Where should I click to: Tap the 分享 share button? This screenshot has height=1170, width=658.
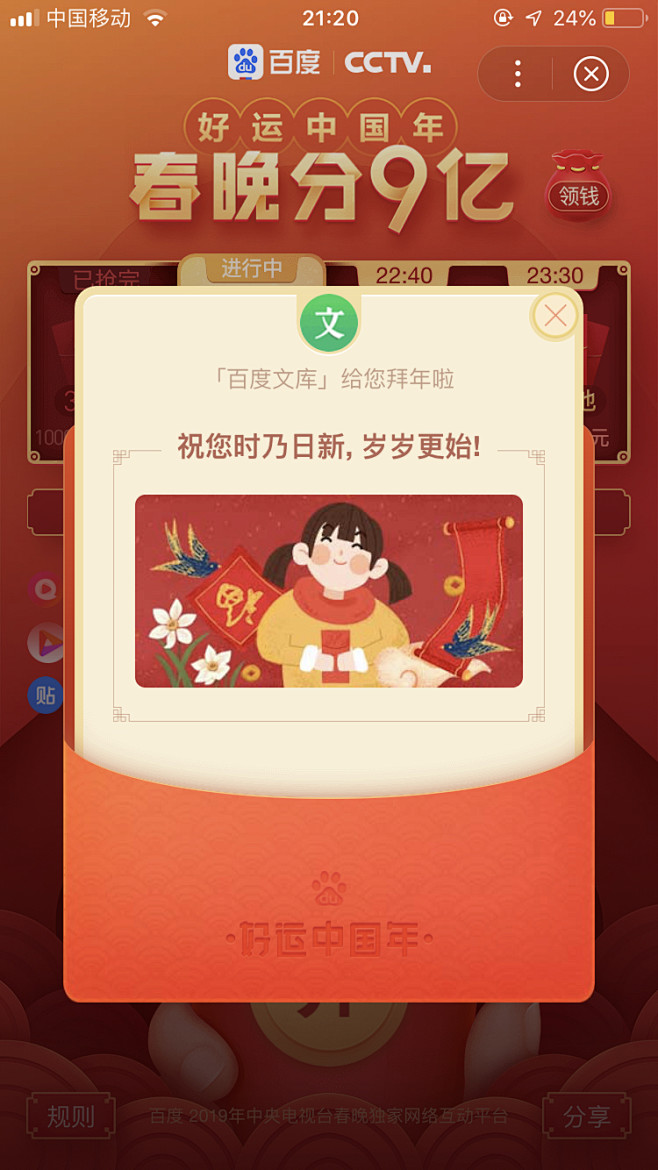click(587, 1116)
